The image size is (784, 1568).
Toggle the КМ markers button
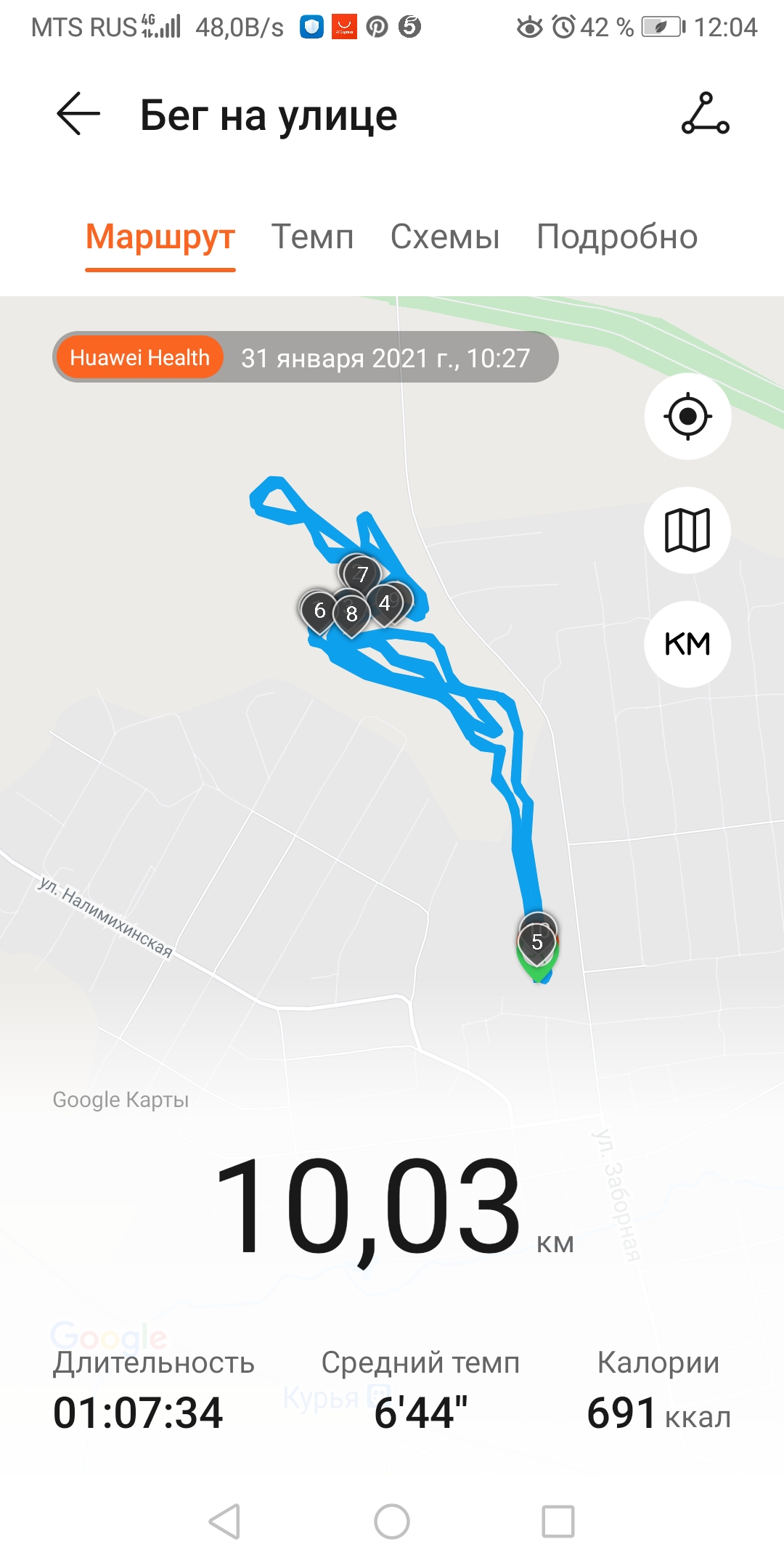pyautogui.click(x=687, y=645)
